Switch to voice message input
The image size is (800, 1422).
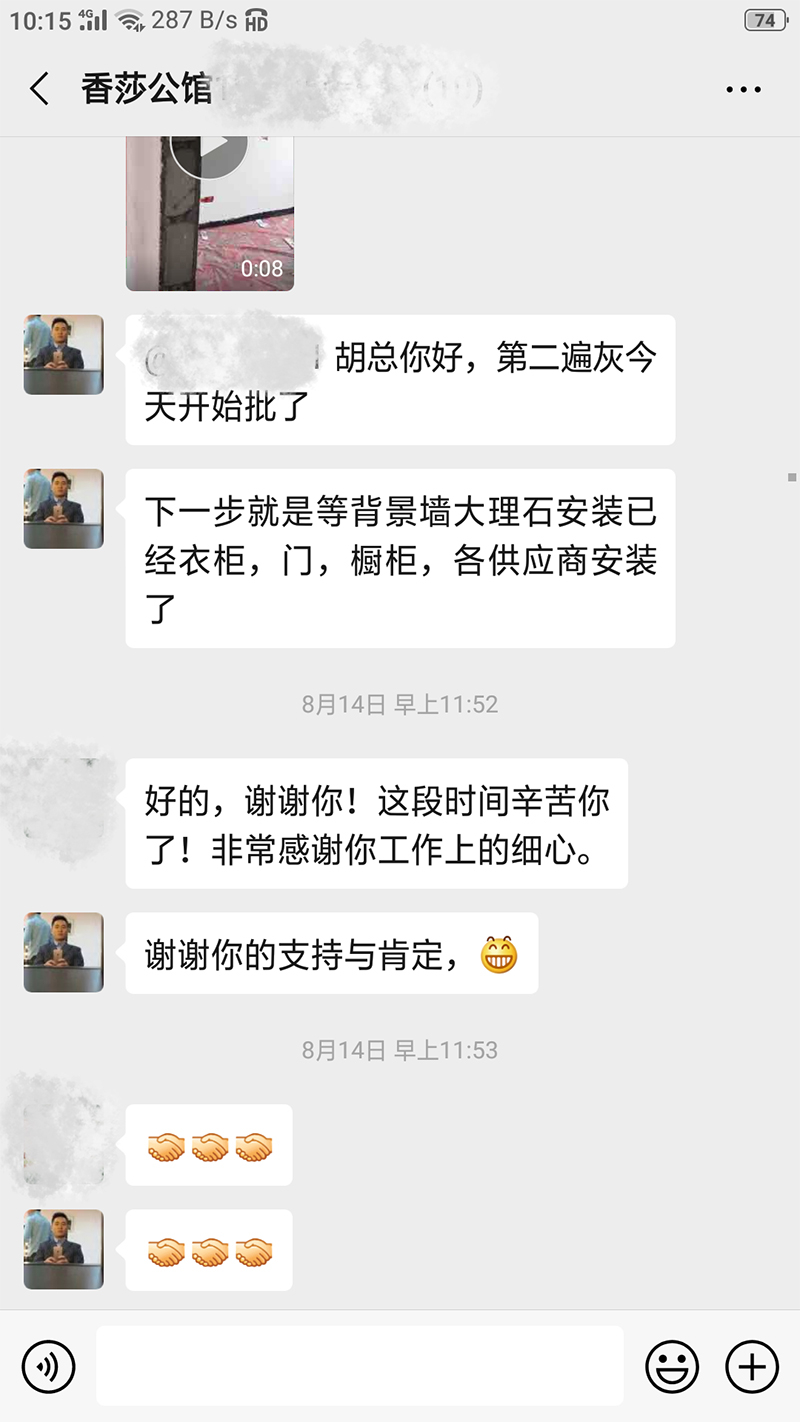48,1366
